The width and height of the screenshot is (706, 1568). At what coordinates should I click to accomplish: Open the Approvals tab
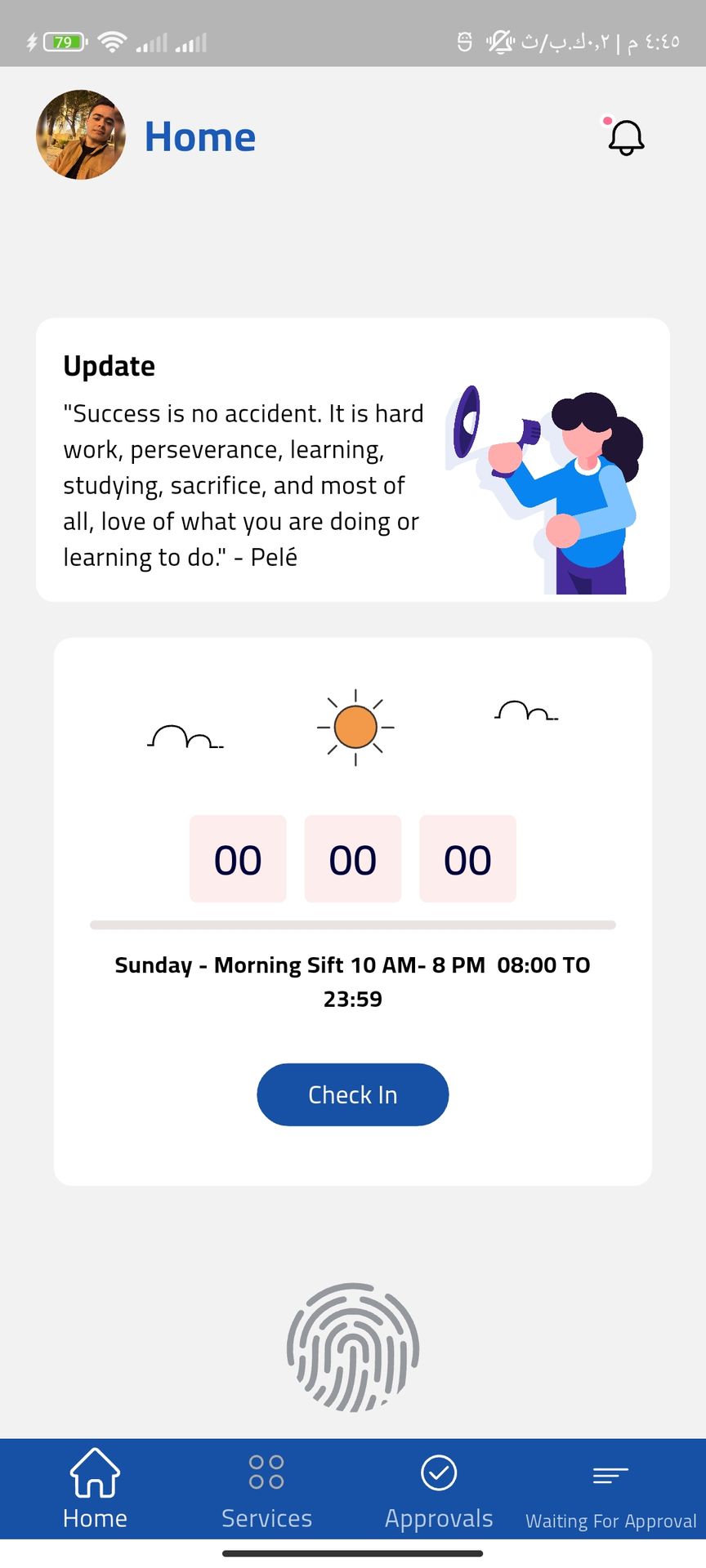click(439, 1489)
